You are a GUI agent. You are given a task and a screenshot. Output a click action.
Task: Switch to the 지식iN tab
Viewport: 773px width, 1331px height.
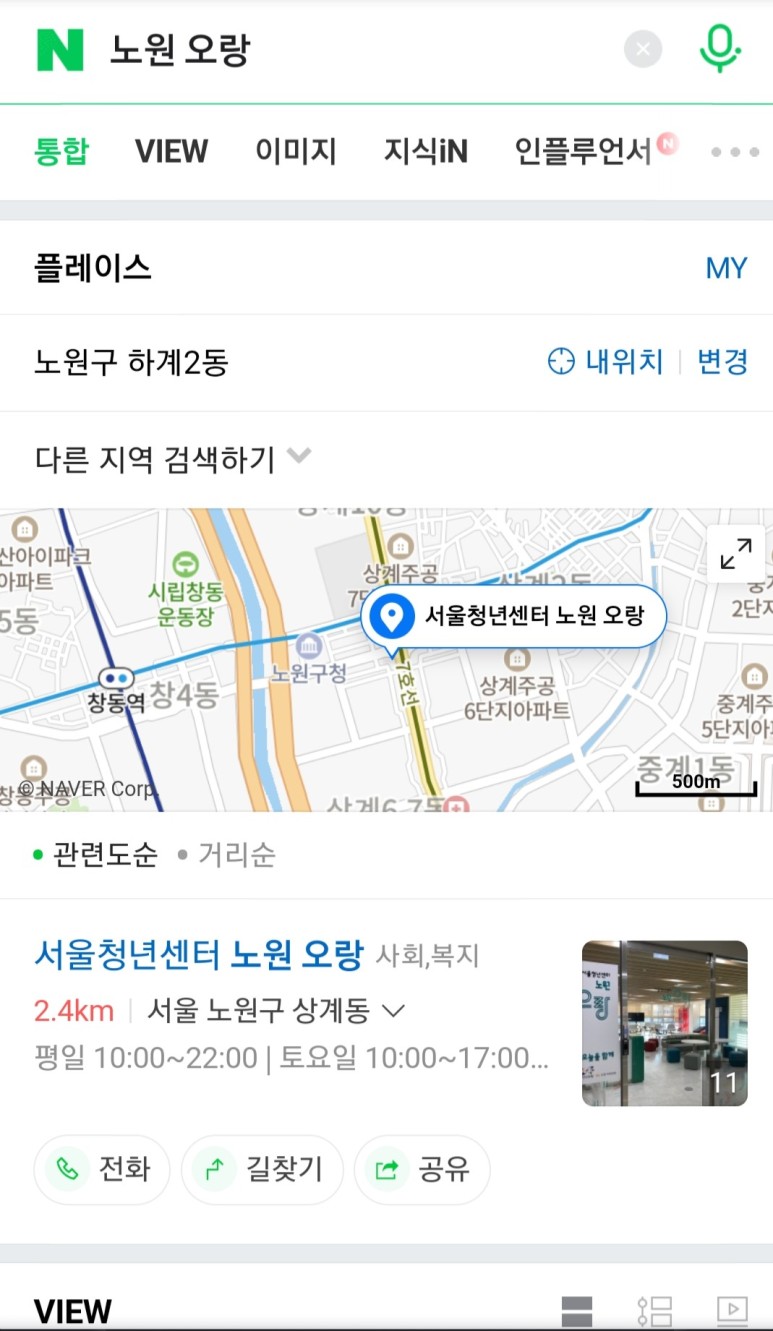pos(425,151)
